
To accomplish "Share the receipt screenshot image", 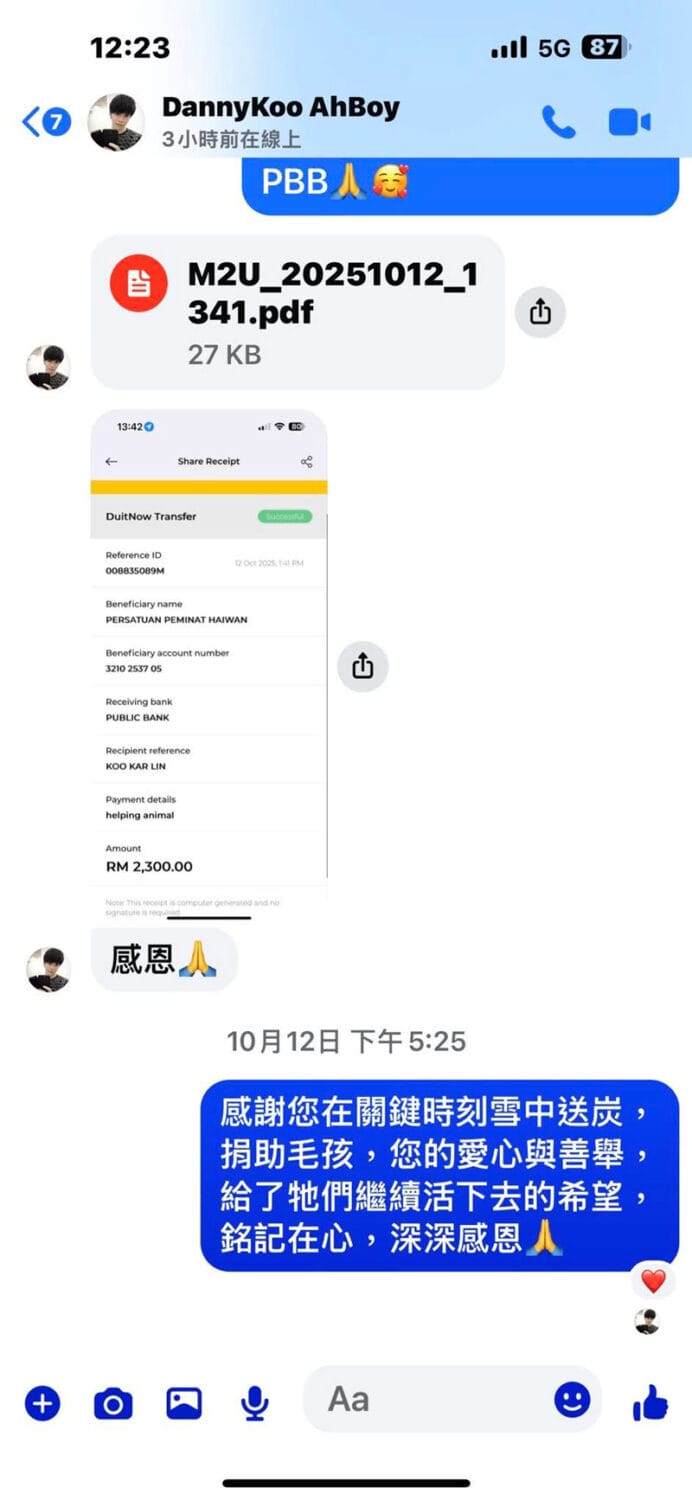I will [362, 666].
